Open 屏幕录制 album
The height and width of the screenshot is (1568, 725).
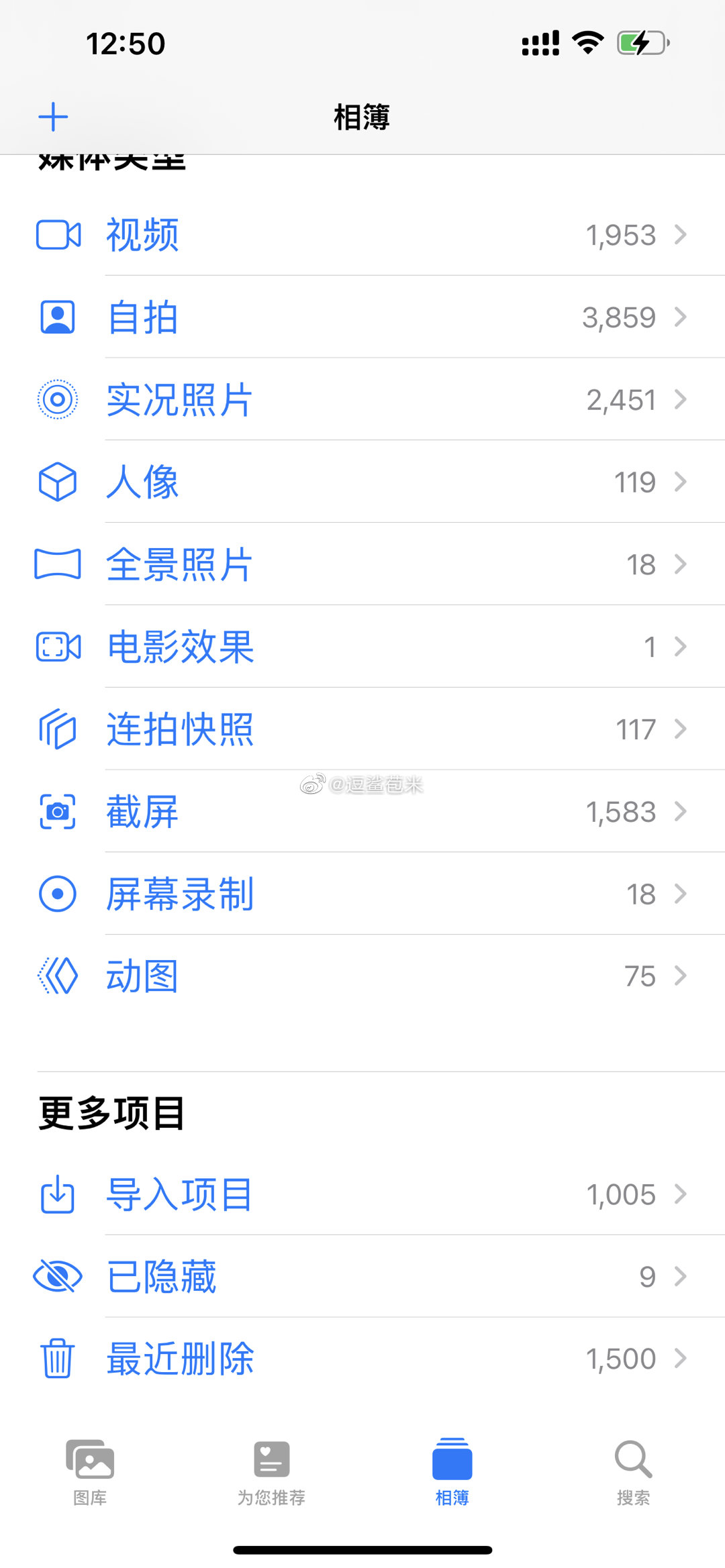(x=362, y=894)
